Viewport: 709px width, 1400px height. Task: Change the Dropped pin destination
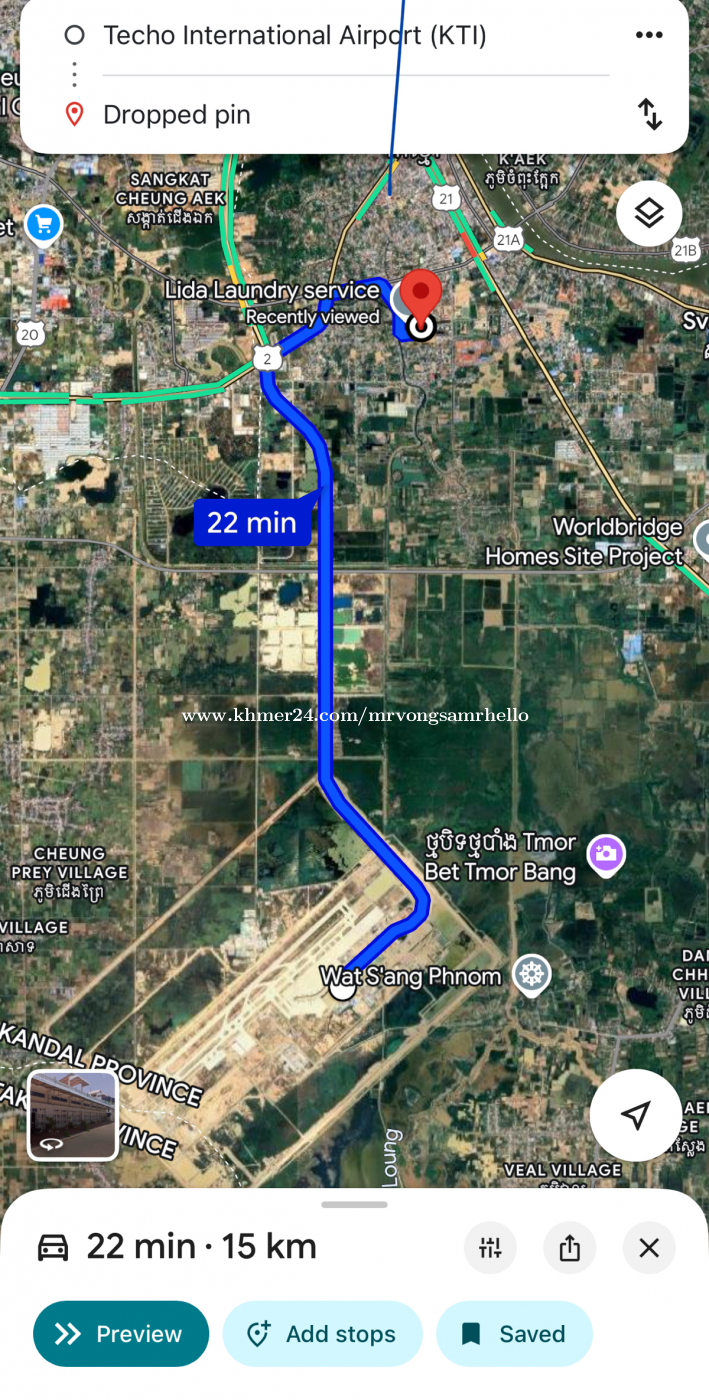tap(177, 115)
